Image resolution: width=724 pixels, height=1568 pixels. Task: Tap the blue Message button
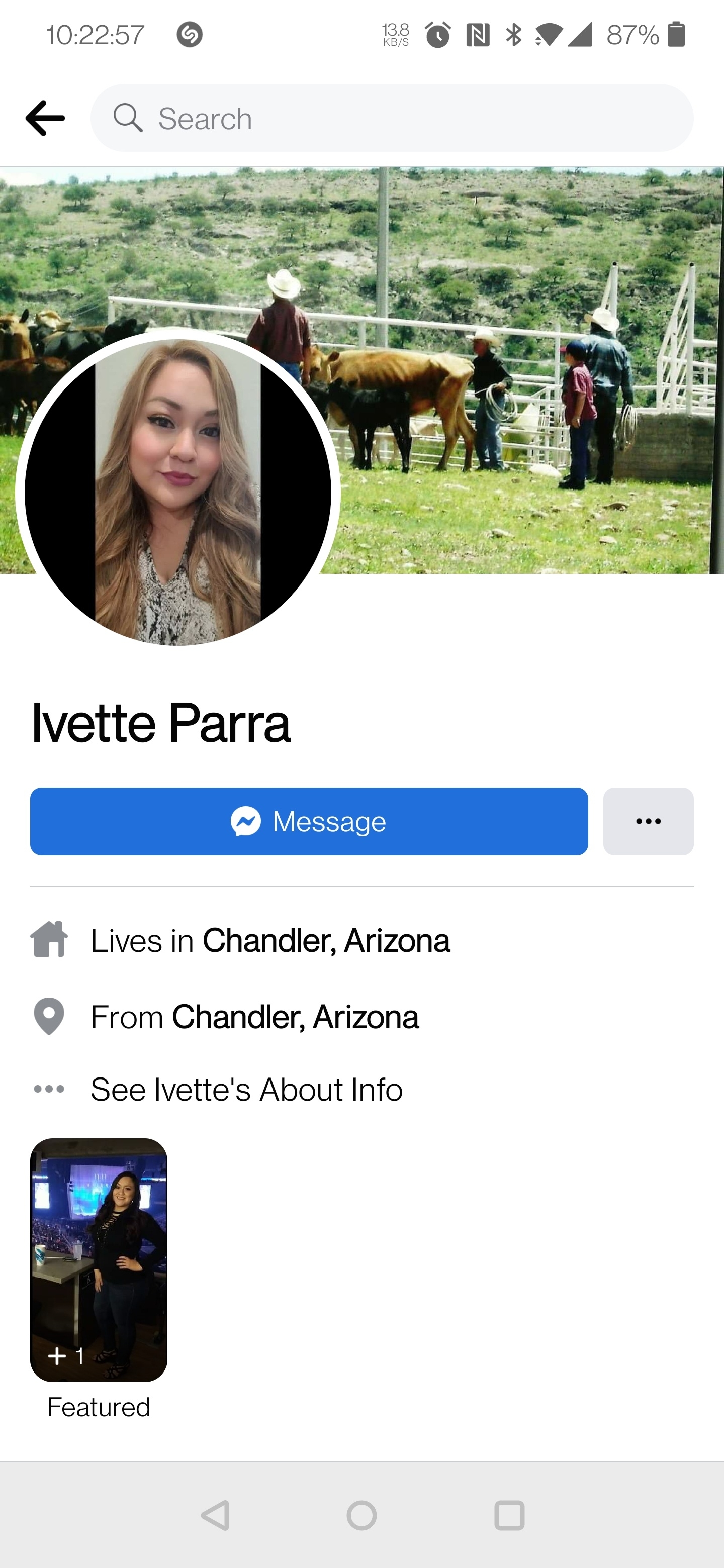tap(309, 821)
